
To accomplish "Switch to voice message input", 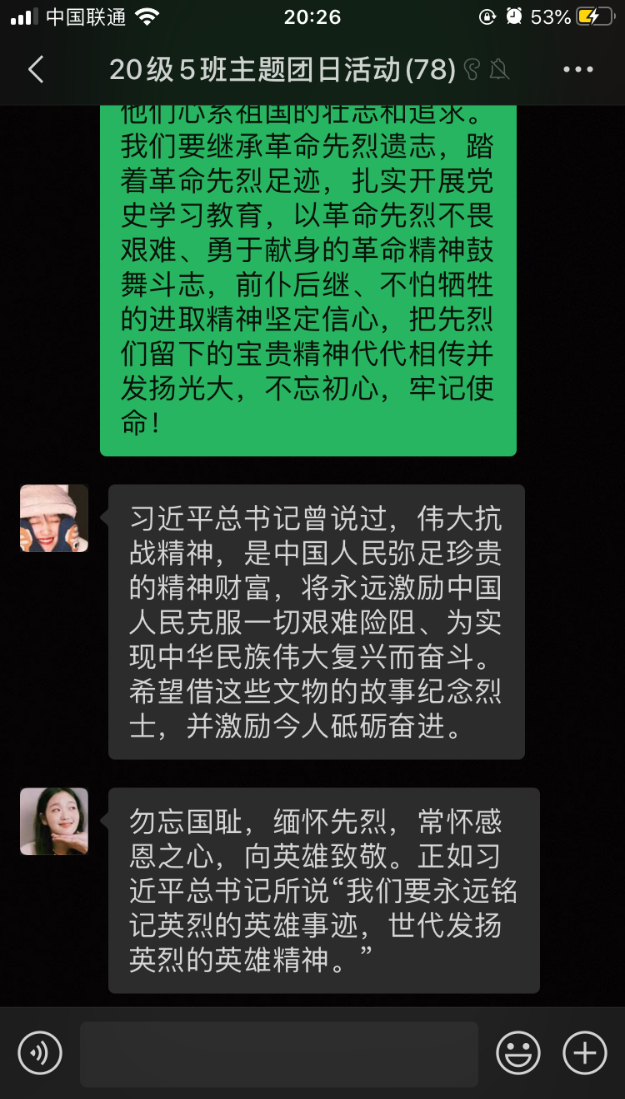I will (x=40, y=1053).
